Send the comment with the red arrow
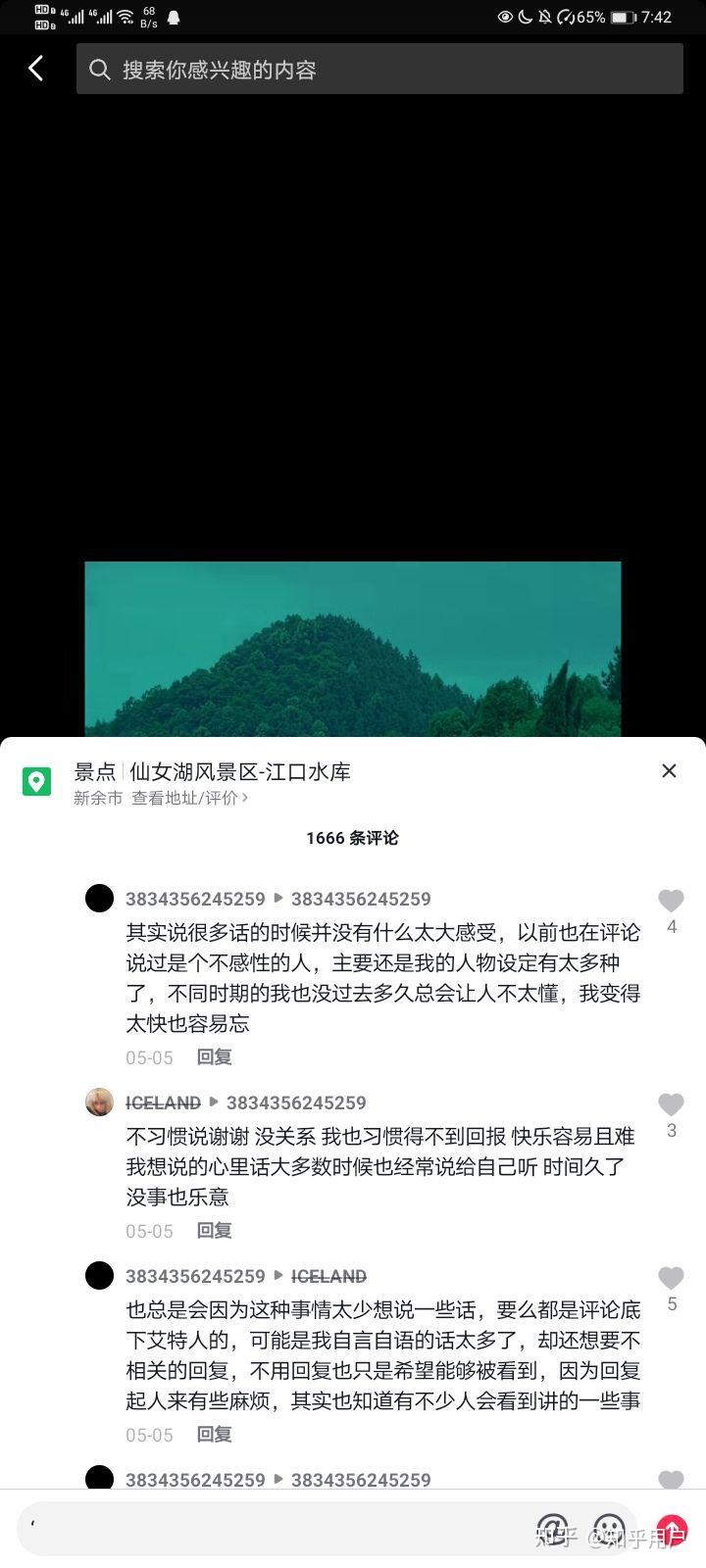Viewport: 706px width, 1568px height. pyautogui.click(x=672, y=1530)
